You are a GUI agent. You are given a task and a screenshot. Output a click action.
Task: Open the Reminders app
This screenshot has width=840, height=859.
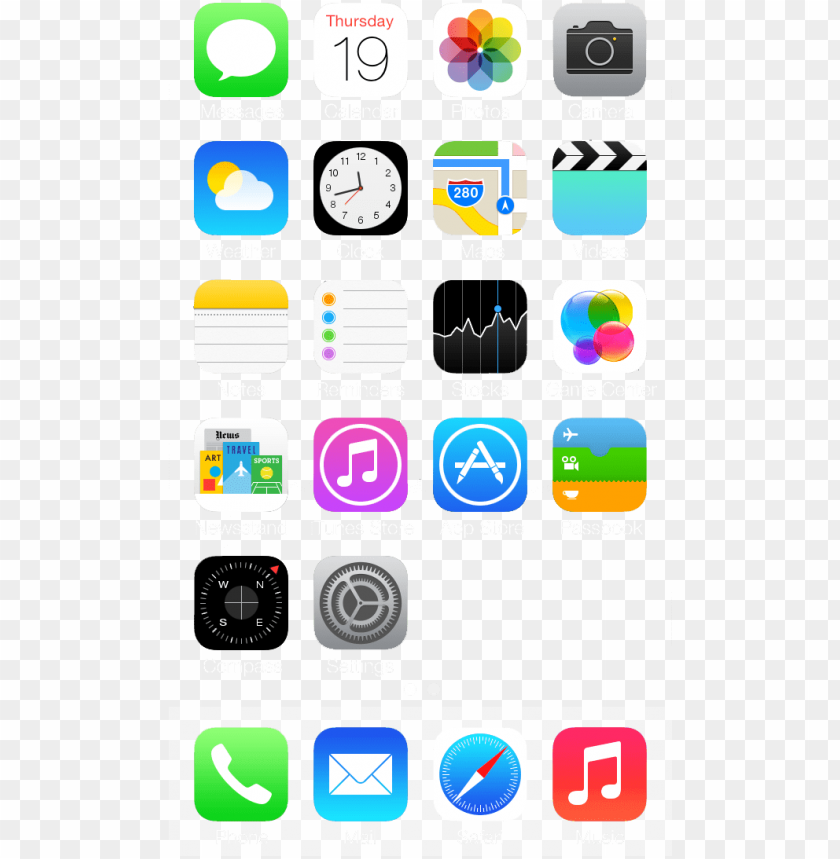coord(360,327)
